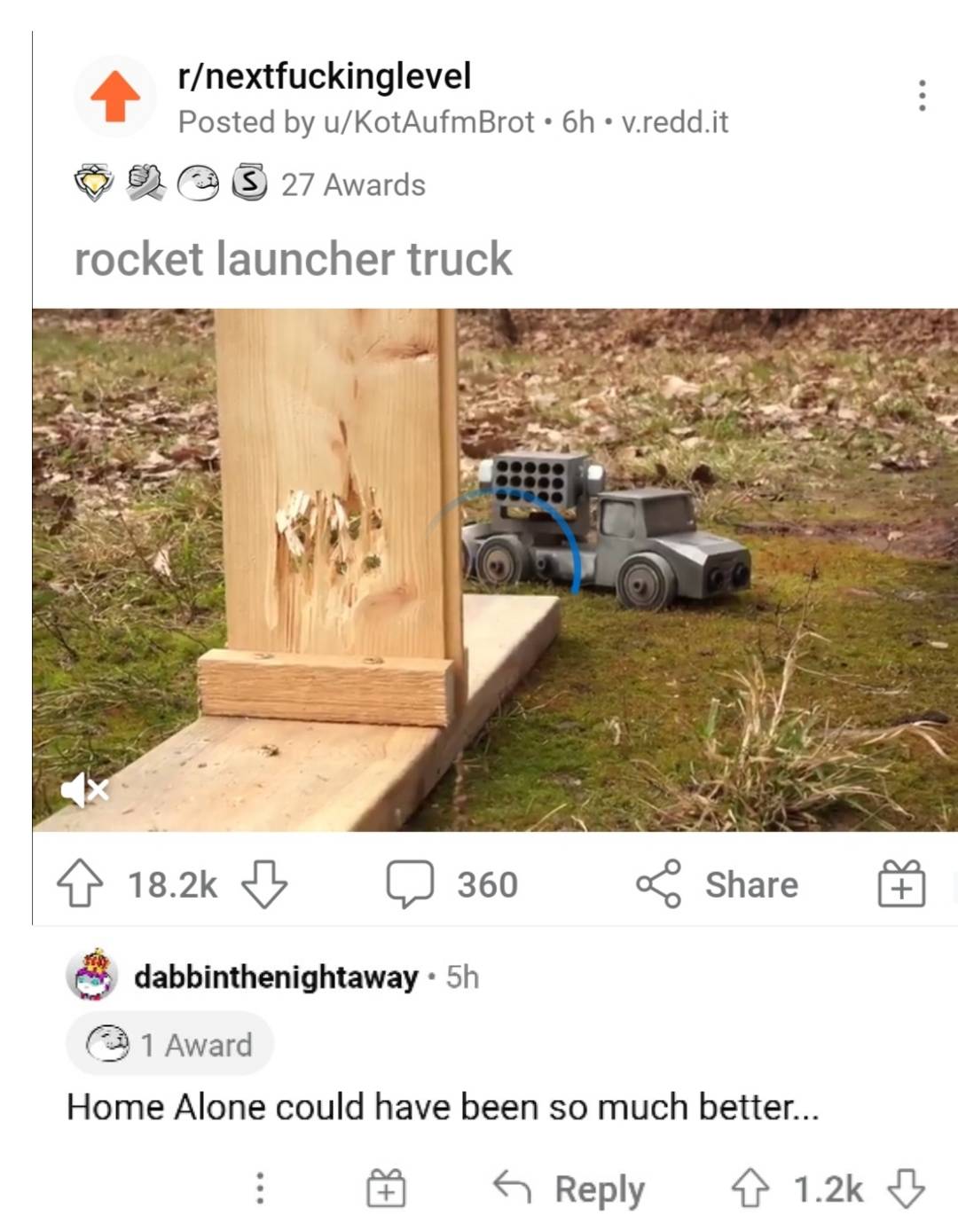View the award on dabbinthenightaway's comment
This screenshot has width=958, height=1232.
tap(170, 1044)
